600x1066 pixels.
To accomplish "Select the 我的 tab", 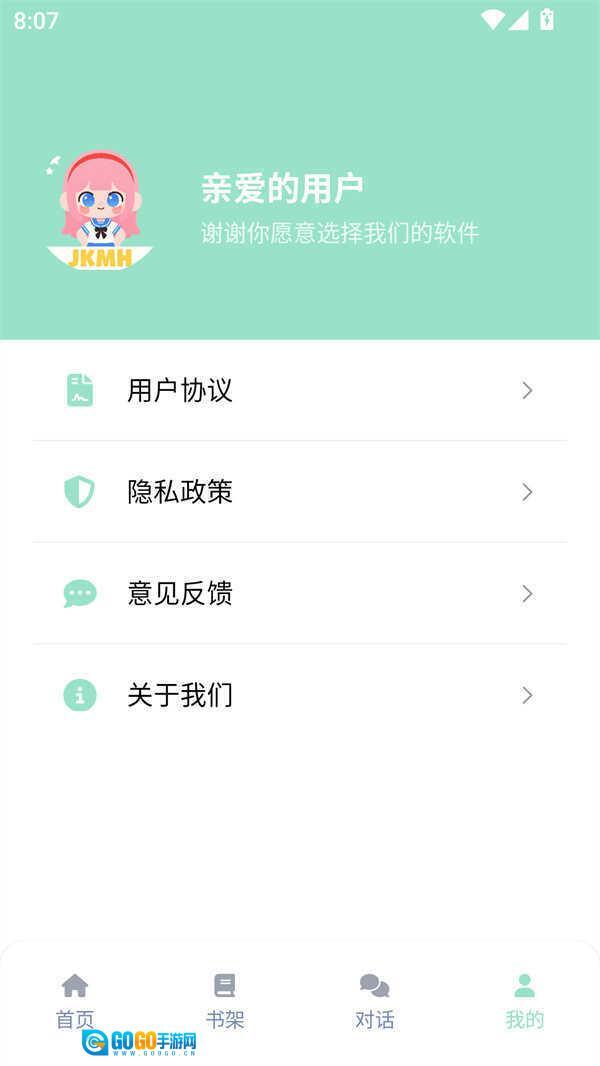I will (x=524, y=1000).
